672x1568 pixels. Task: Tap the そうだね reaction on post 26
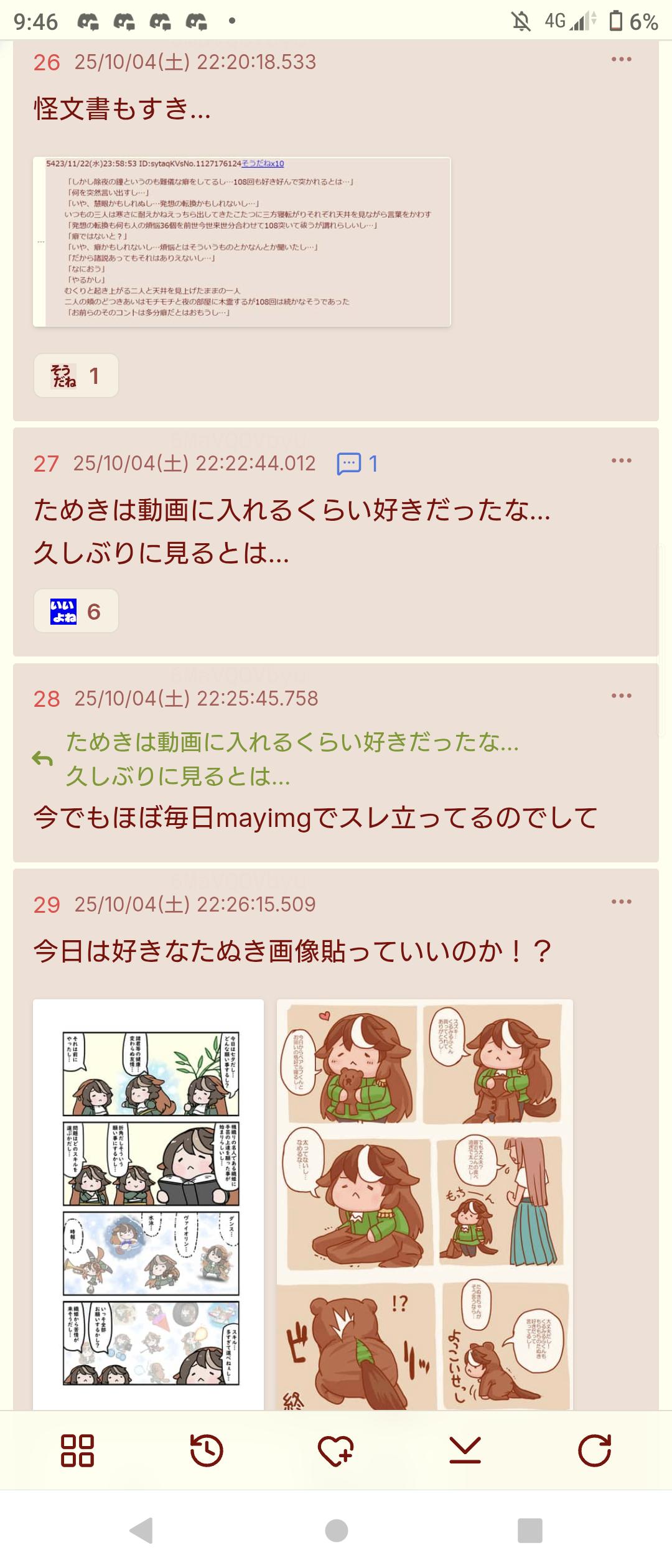[x=76, y=376]
